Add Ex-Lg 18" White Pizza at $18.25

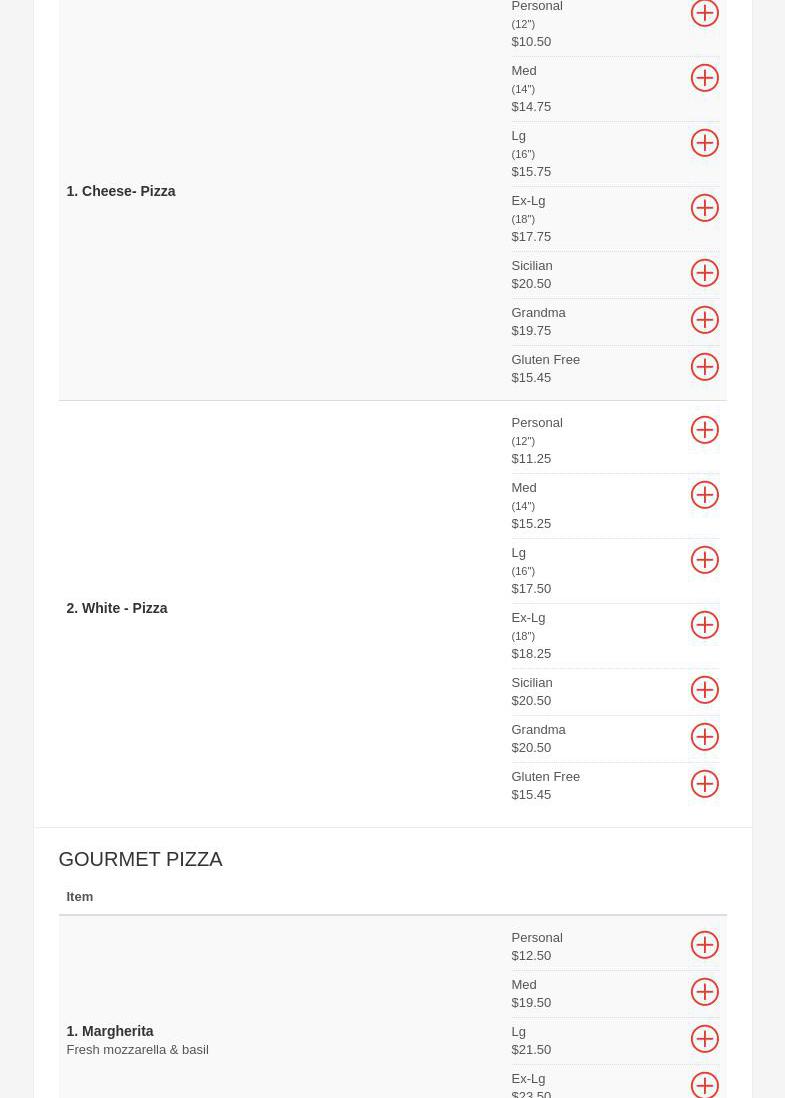pos(704,625)
